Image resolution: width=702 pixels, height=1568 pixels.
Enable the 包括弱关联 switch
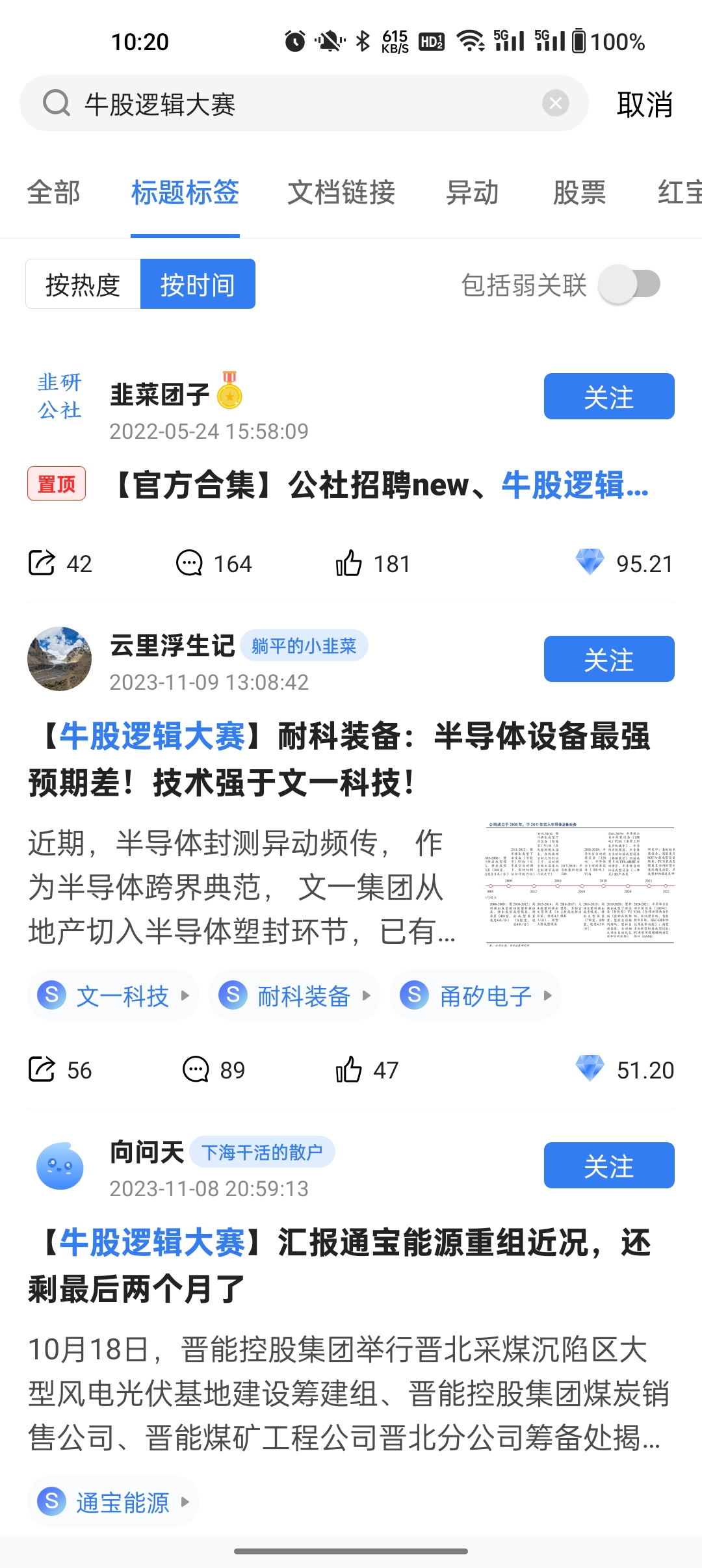629,284
